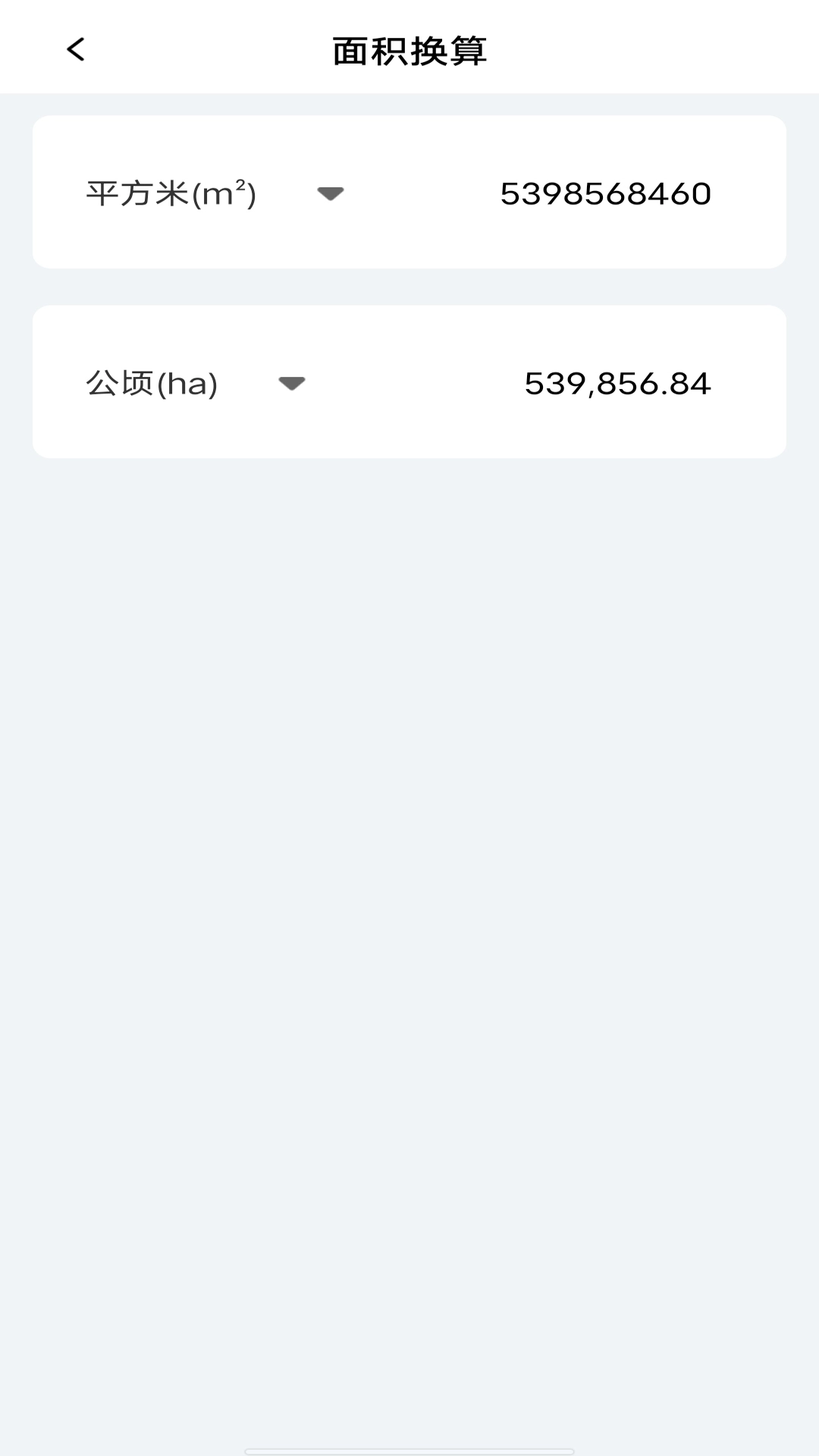Go back from the area conversion page
Screen dimensions: 819x1456
click(75, 50)
